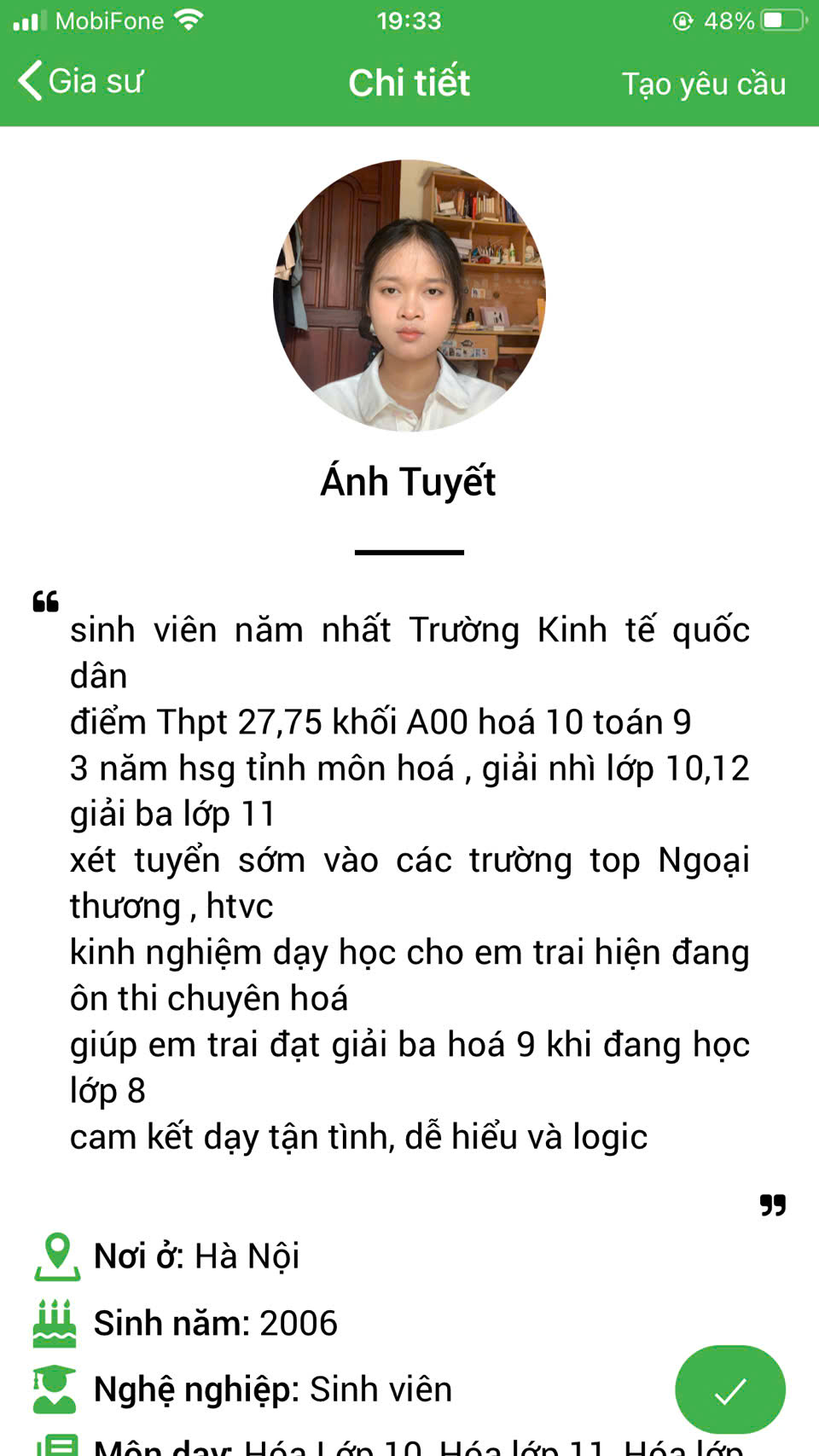819x1456 pixels.
Task: Tap the green checkmark floating button
Action: point(729,1389)
